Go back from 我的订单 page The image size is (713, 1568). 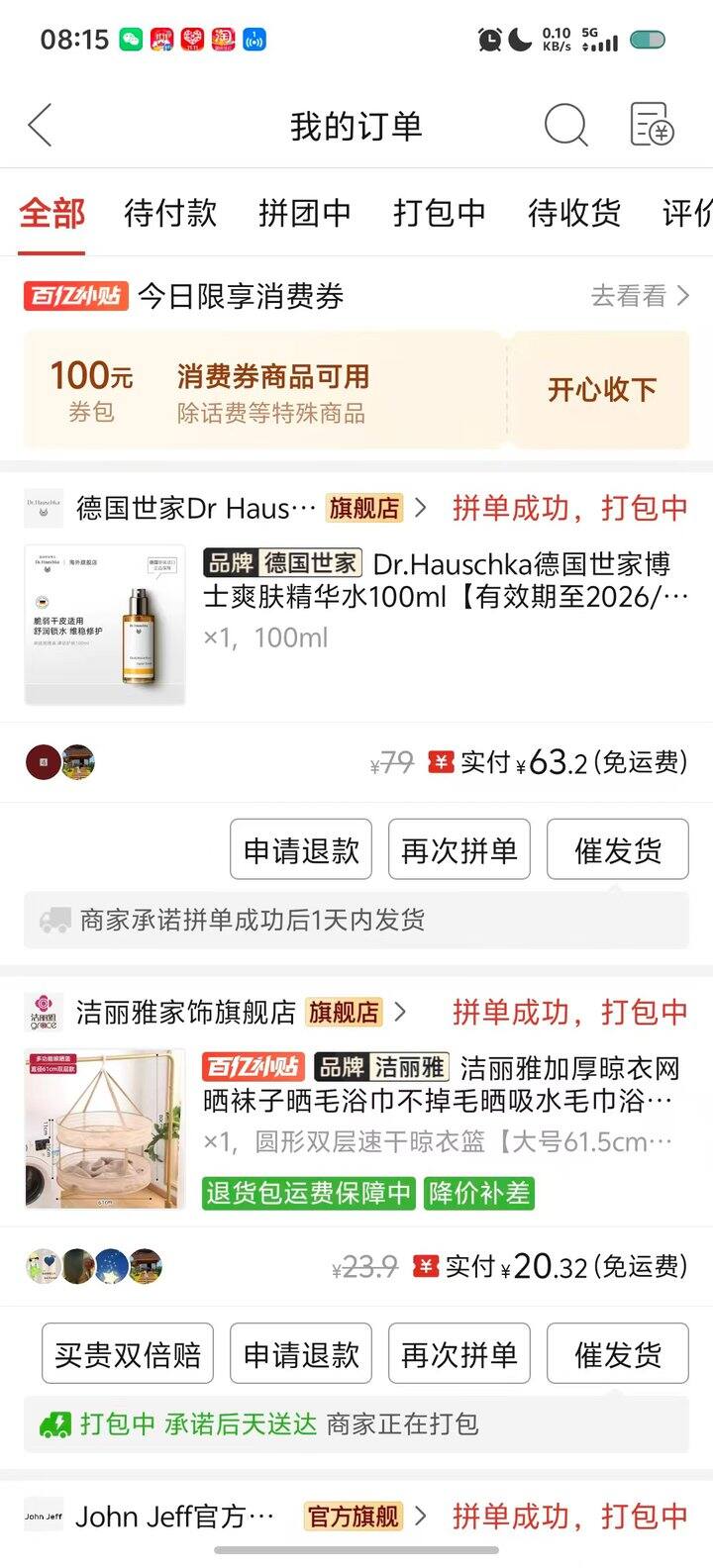[x=40, y=126]
